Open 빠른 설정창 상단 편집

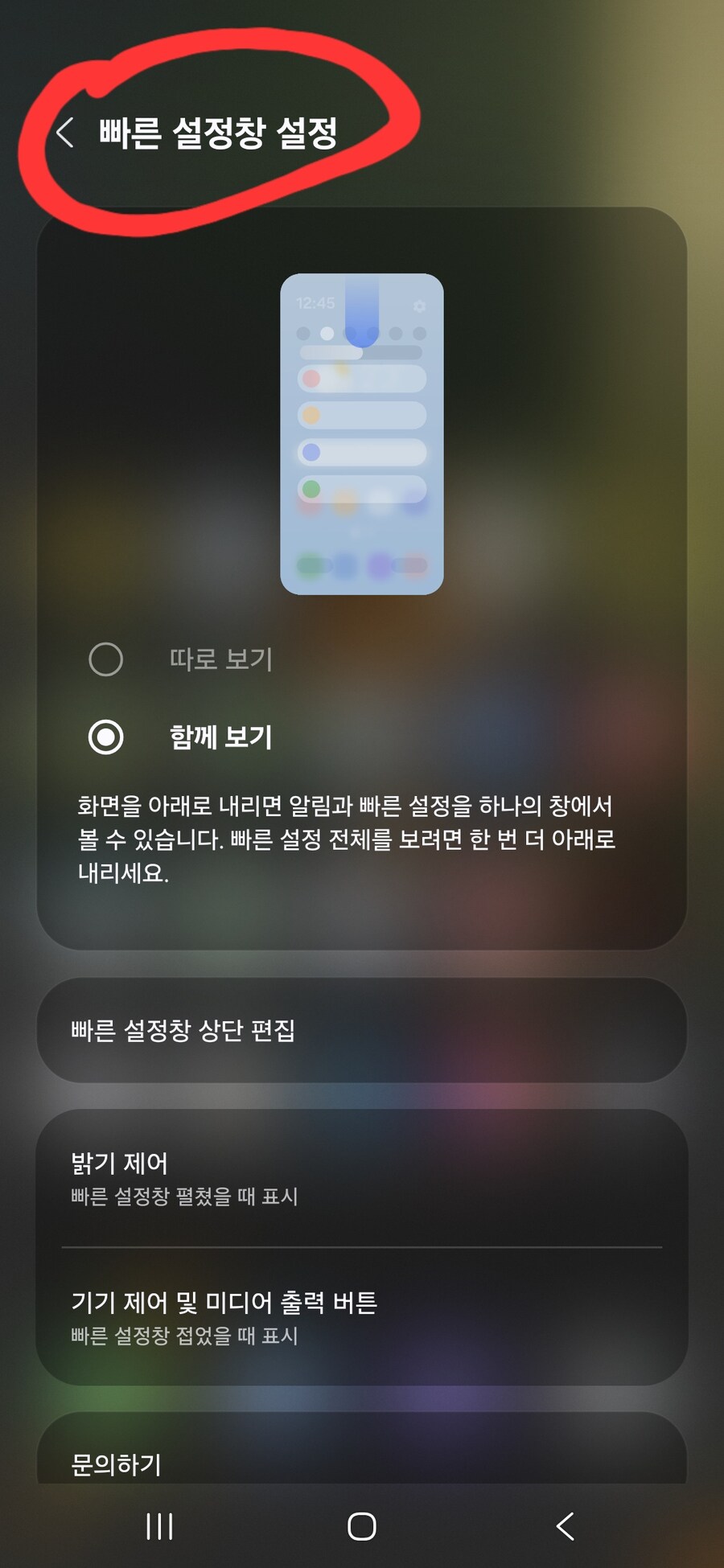[361, 1030]
